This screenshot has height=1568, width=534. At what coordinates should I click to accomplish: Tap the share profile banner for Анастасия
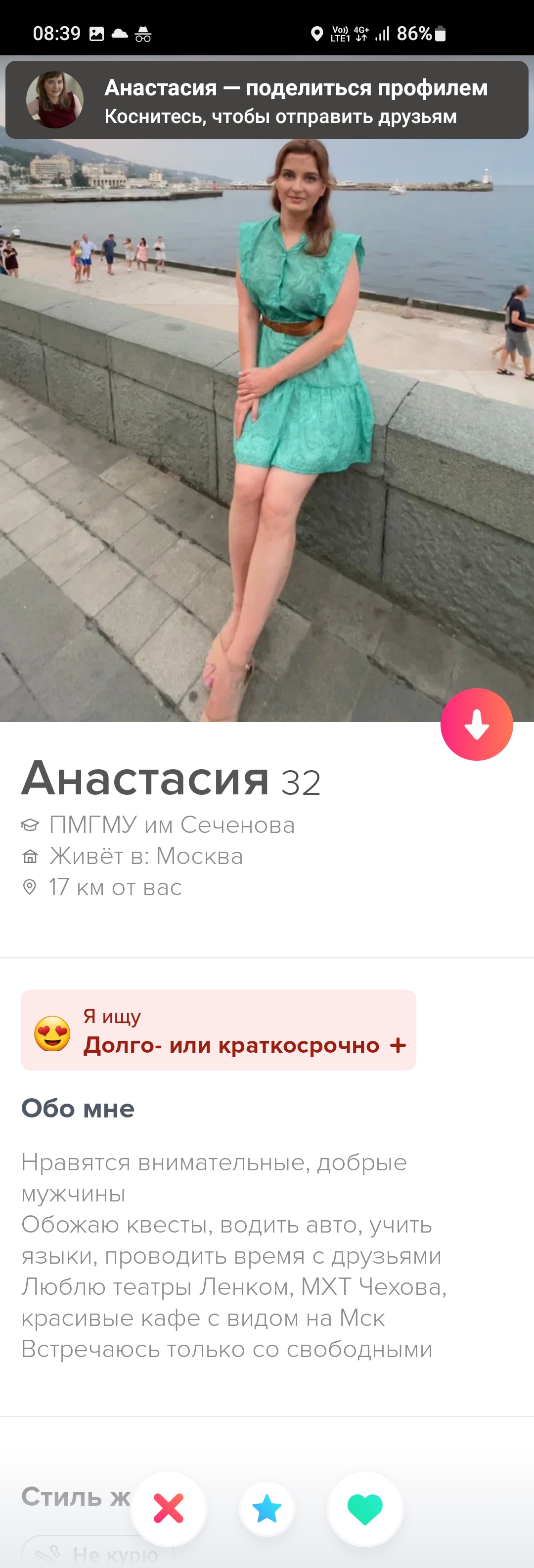tap(267, 100)
